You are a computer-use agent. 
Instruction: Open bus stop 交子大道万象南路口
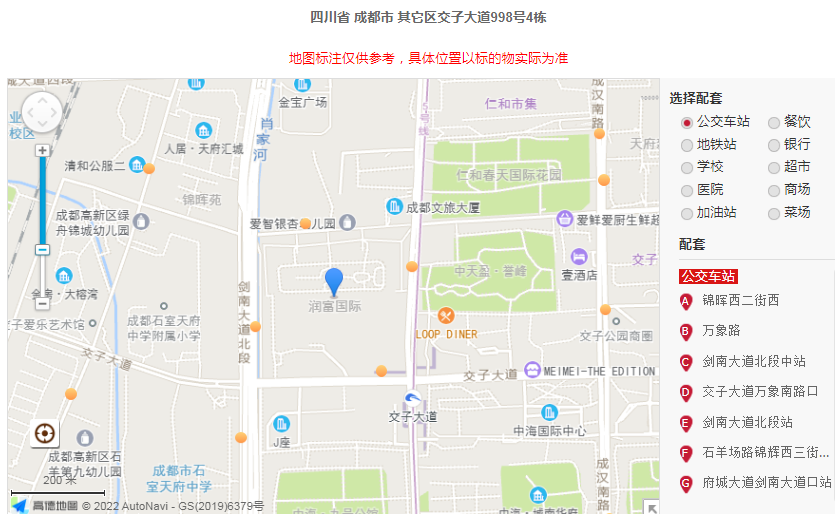tap(759, 392)
